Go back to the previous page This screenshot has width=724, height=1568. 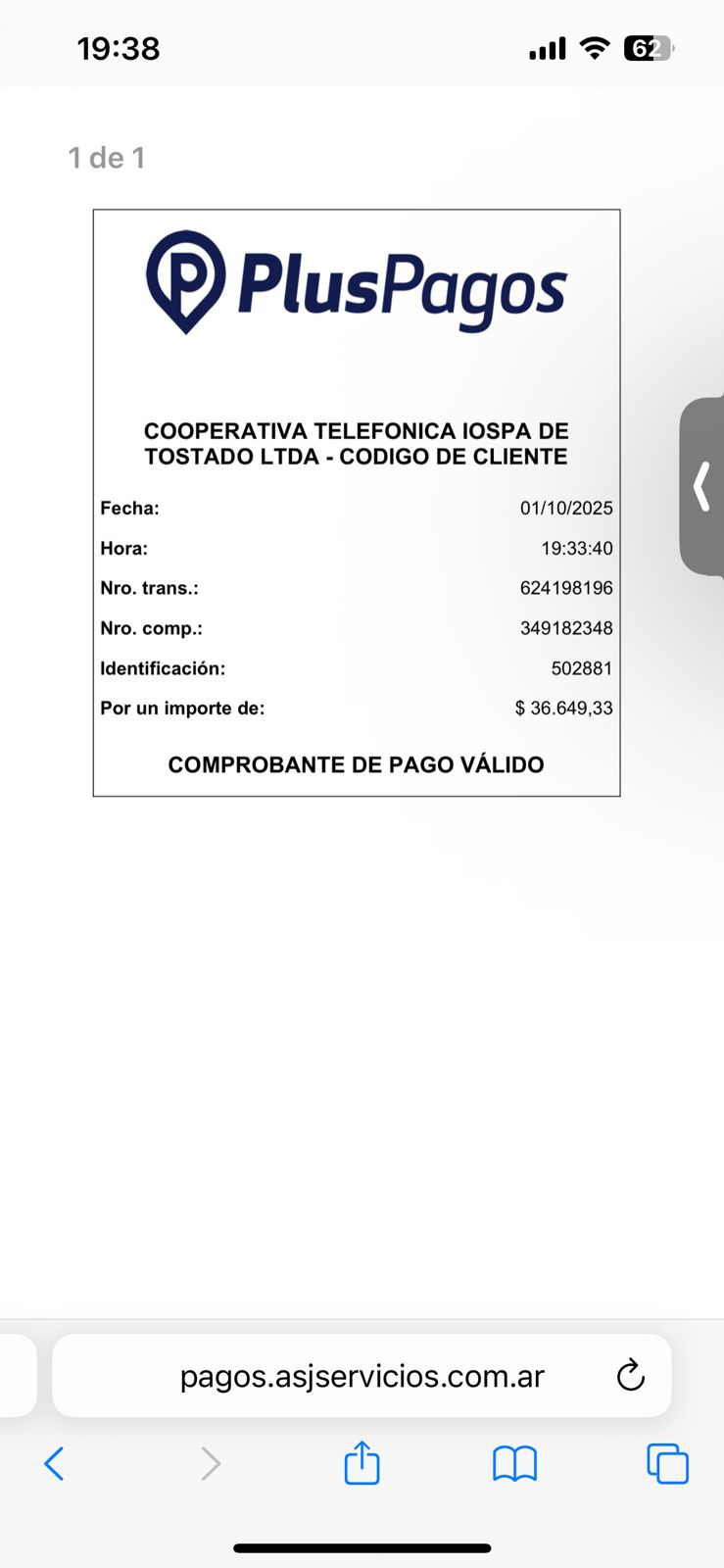pos(54,1464)
